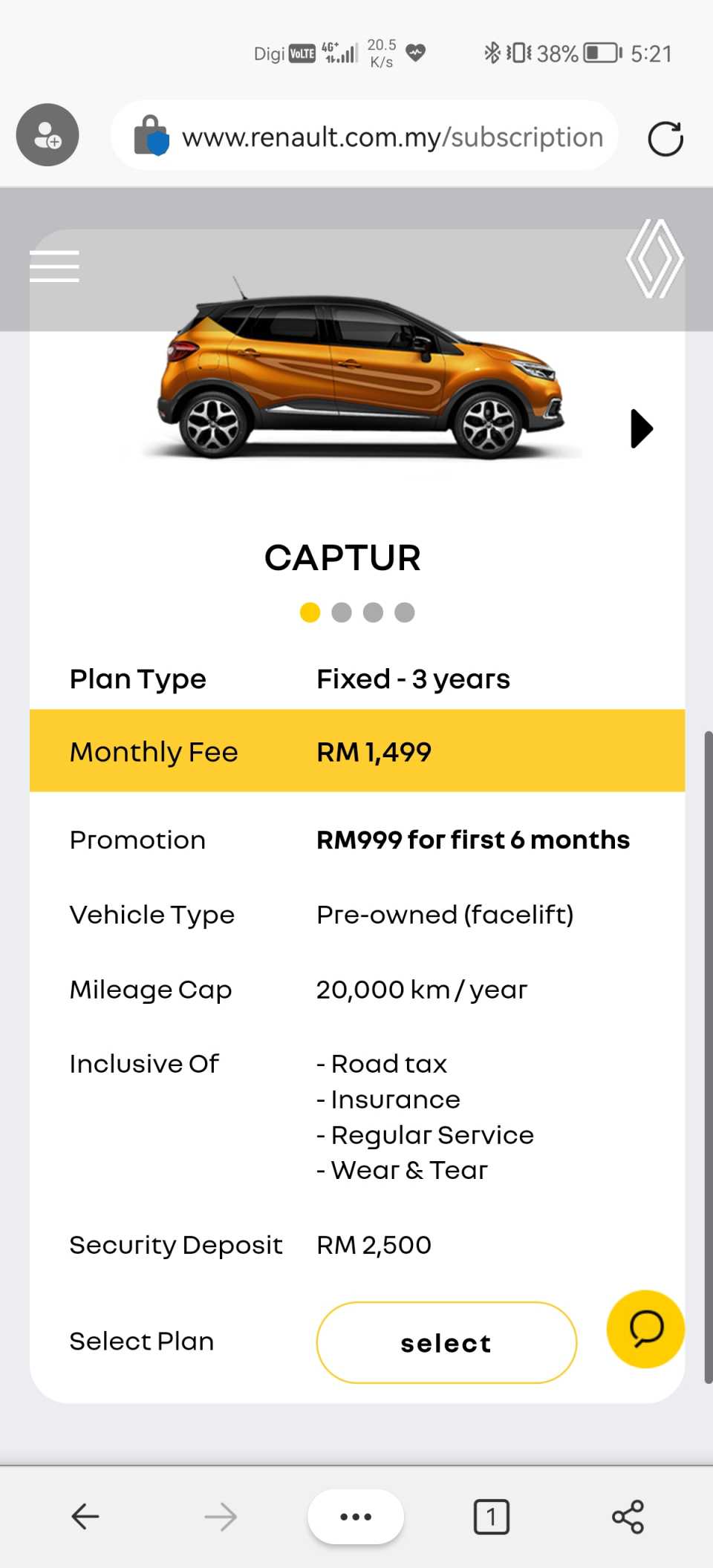713x1568 pixels.
Task: Tap the Renault logo
Action: pos(654,259)
